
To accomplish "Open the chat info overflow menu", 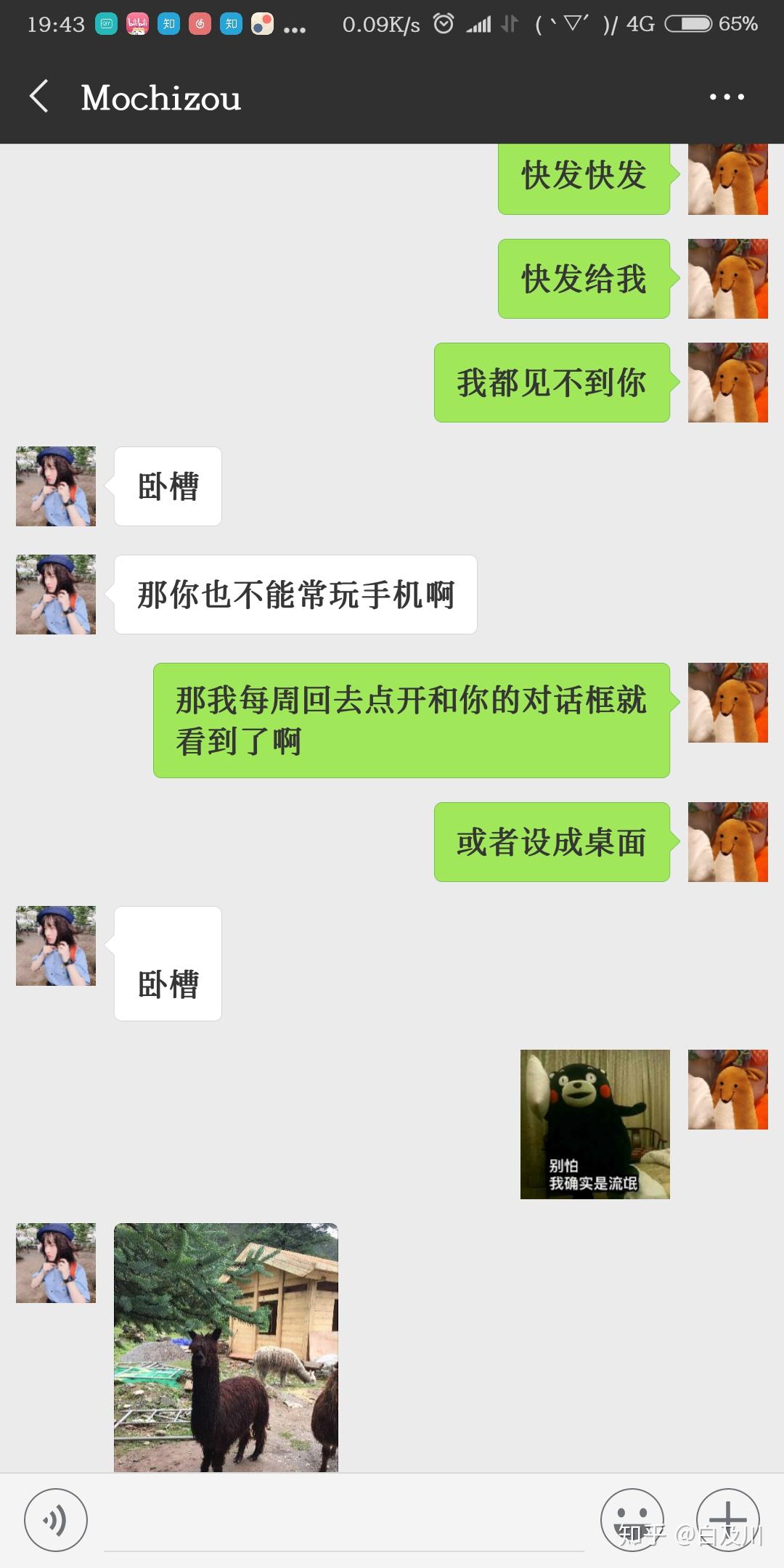I will (727, 97).
